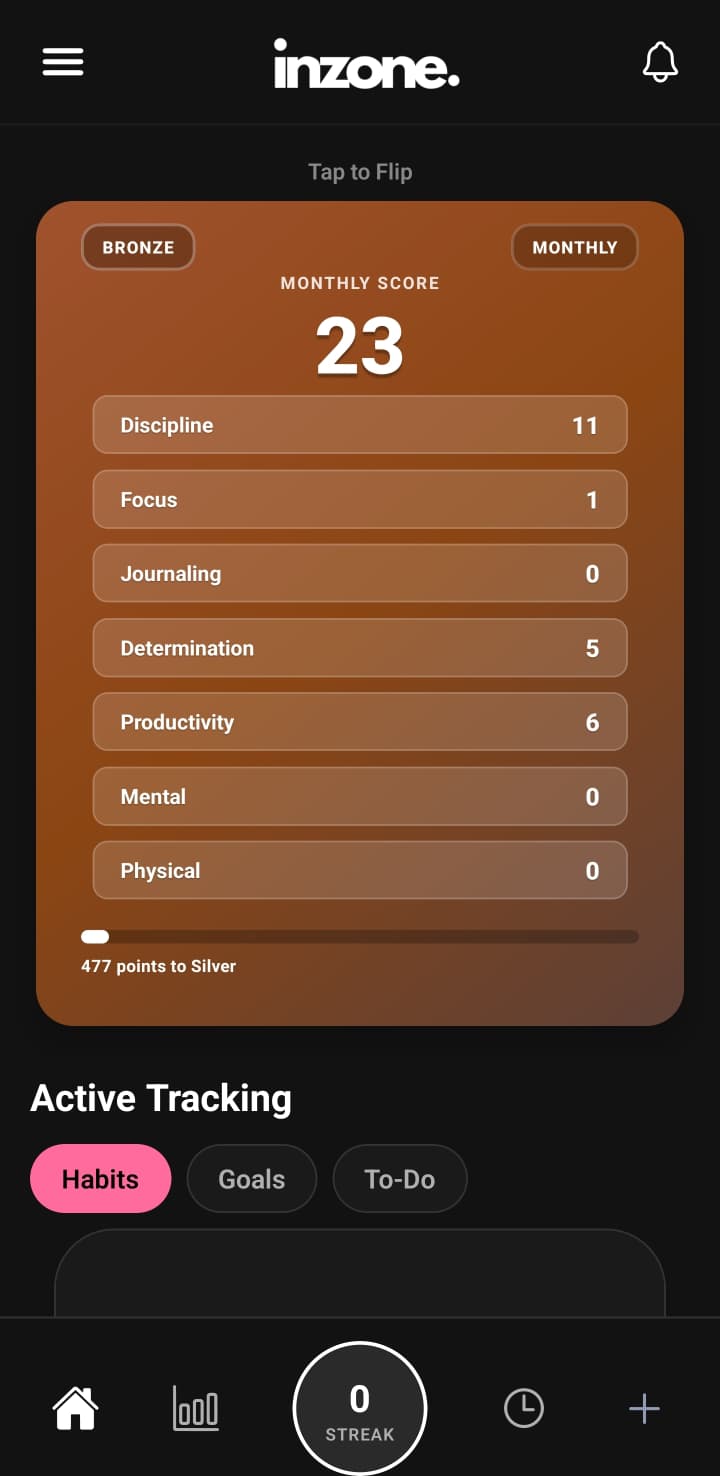
Task: Tap the plus icon to add new item
Action: [x=644, y=1407]
